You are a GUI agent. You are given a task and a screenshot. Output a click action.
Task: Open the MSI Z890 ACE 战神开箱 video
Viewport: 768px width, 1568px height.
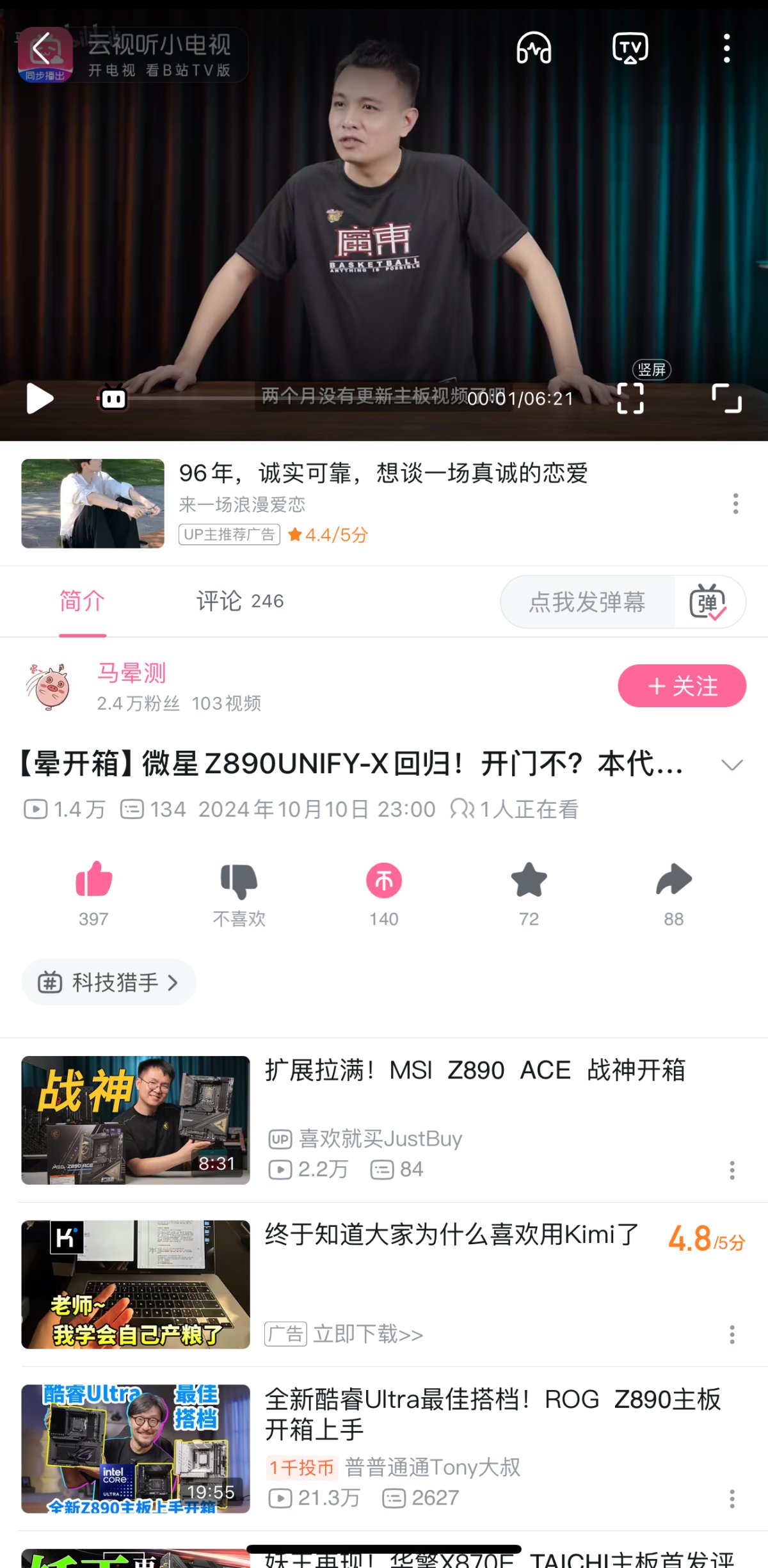coord(475,1071)
